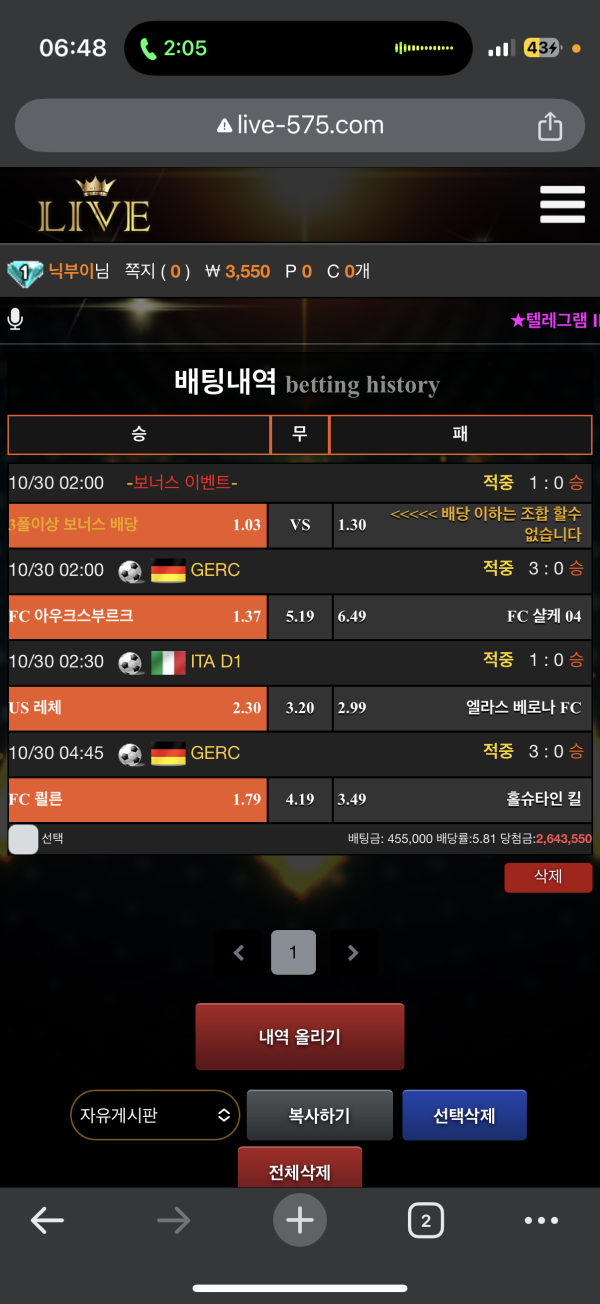Viewport: 600px width, 1304px height.
Task: Open the browser's more options menu
Action: 541,1220
